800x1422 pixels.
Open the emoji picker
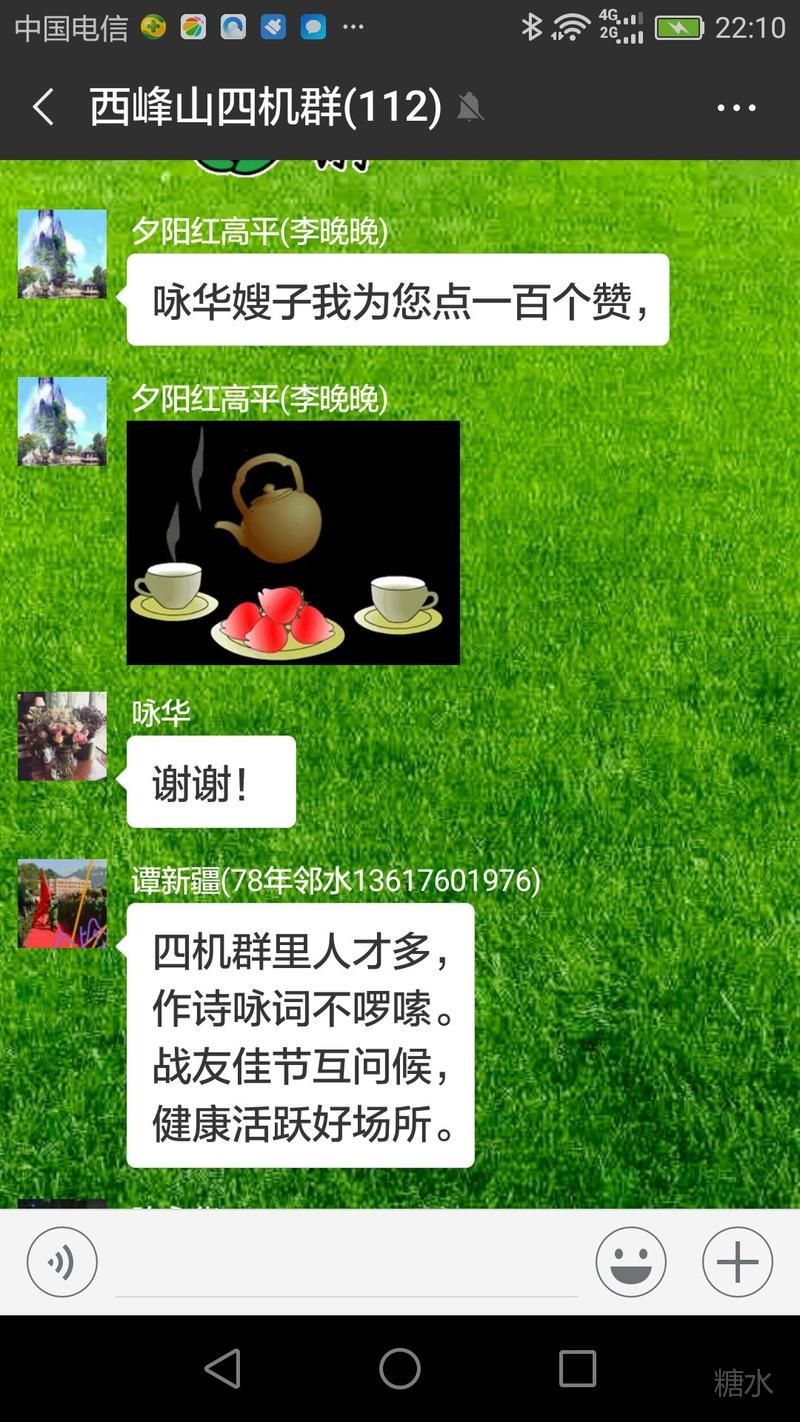(x=631, y=1262)
